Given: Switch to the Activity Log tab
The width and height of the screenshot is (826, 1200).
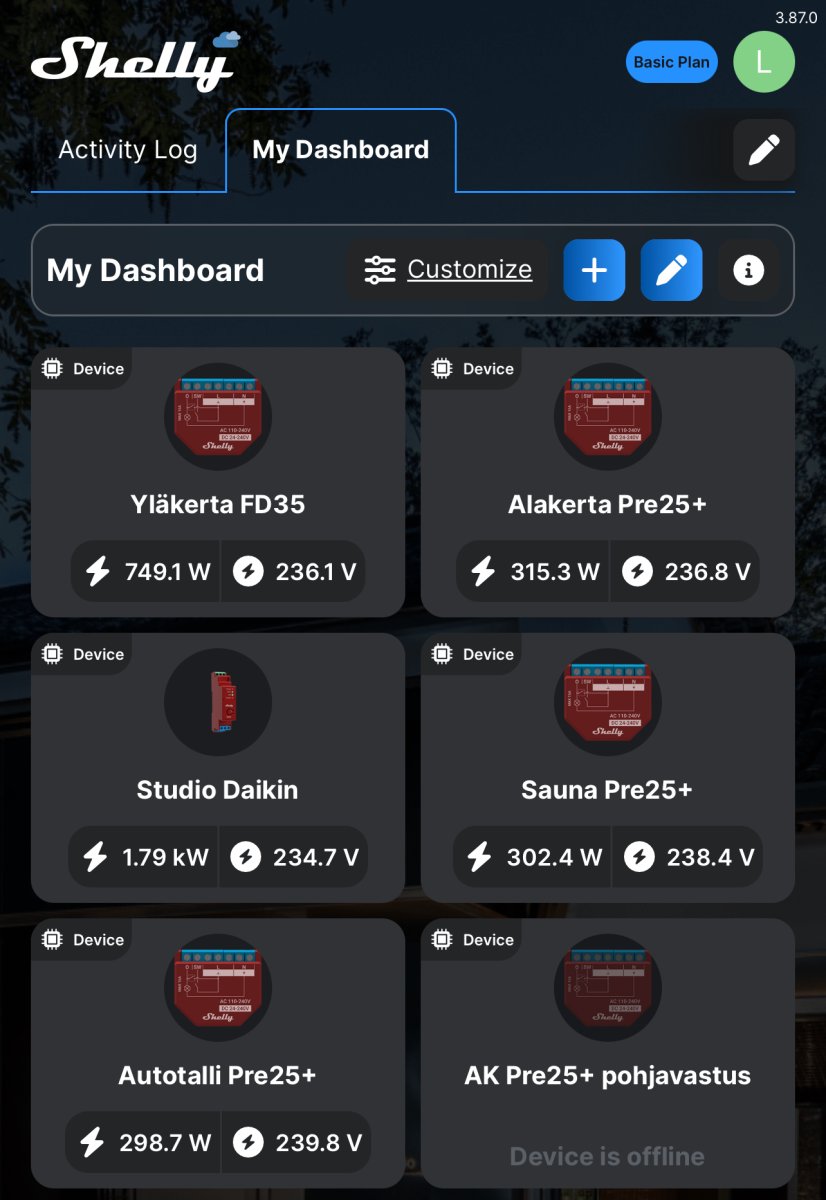Looking at the screenshot, I should pyautogui.click(x=128, y=150).
